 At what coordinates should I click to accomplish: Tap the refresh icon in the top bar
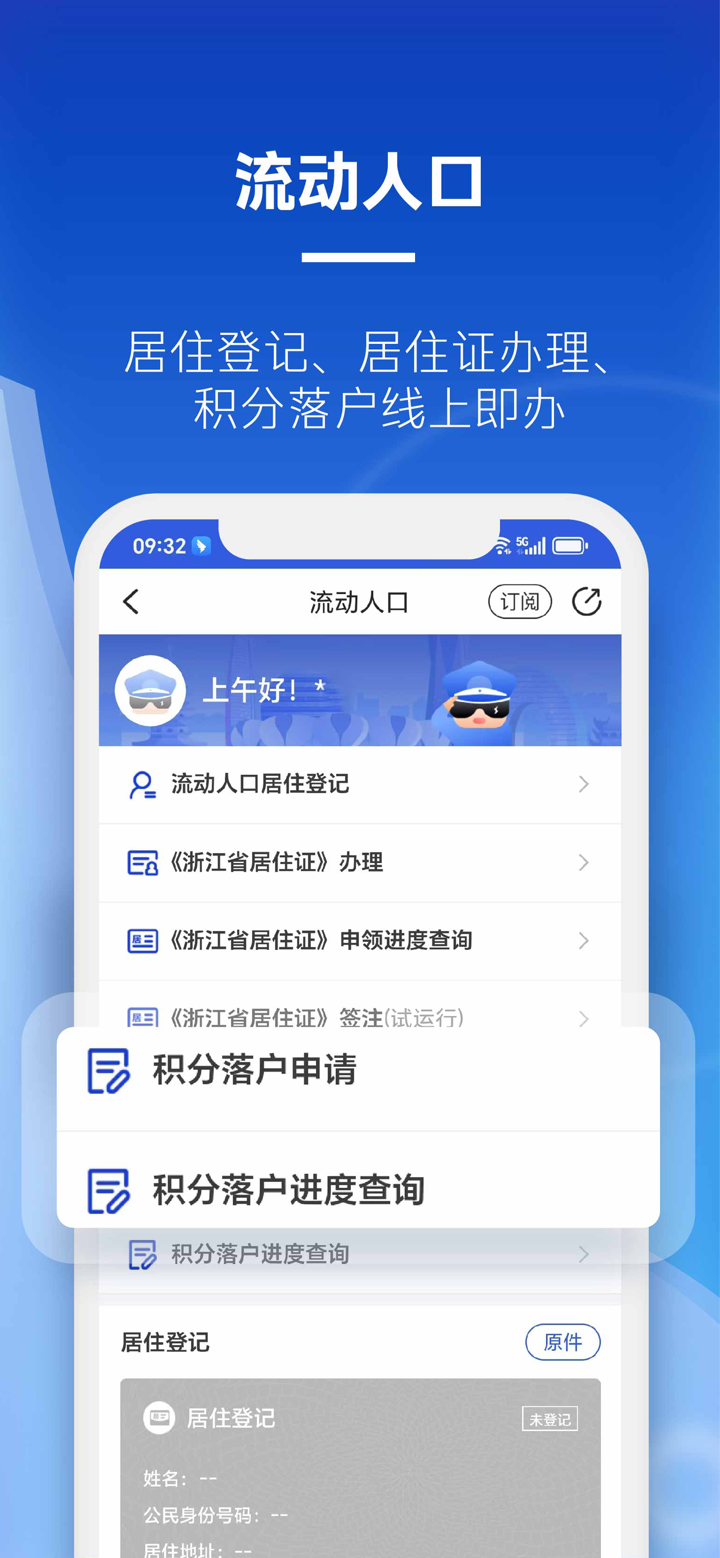[587, 601]
